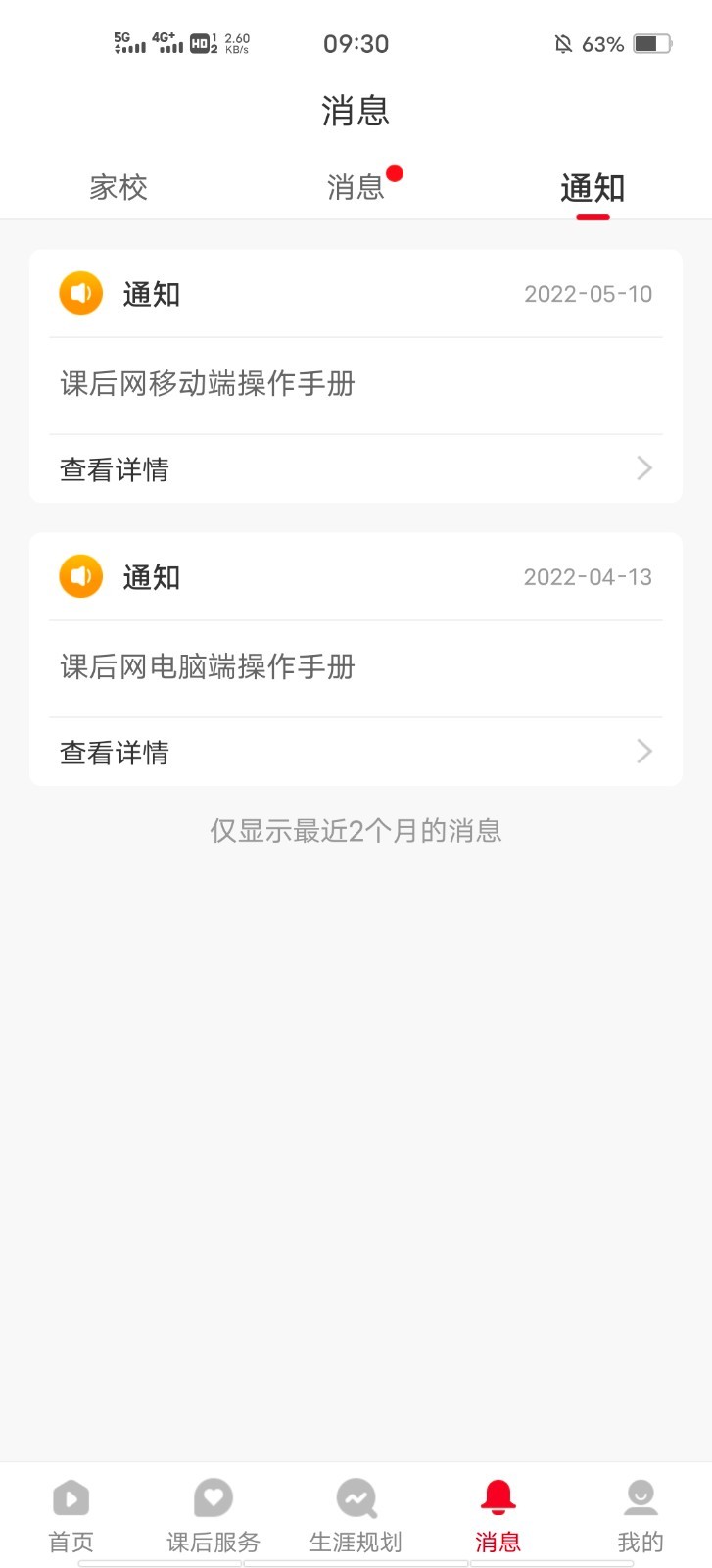This screenshot has width=712, height=1568.
Task: Open the 我的 profile tab
Action: 641,1515
